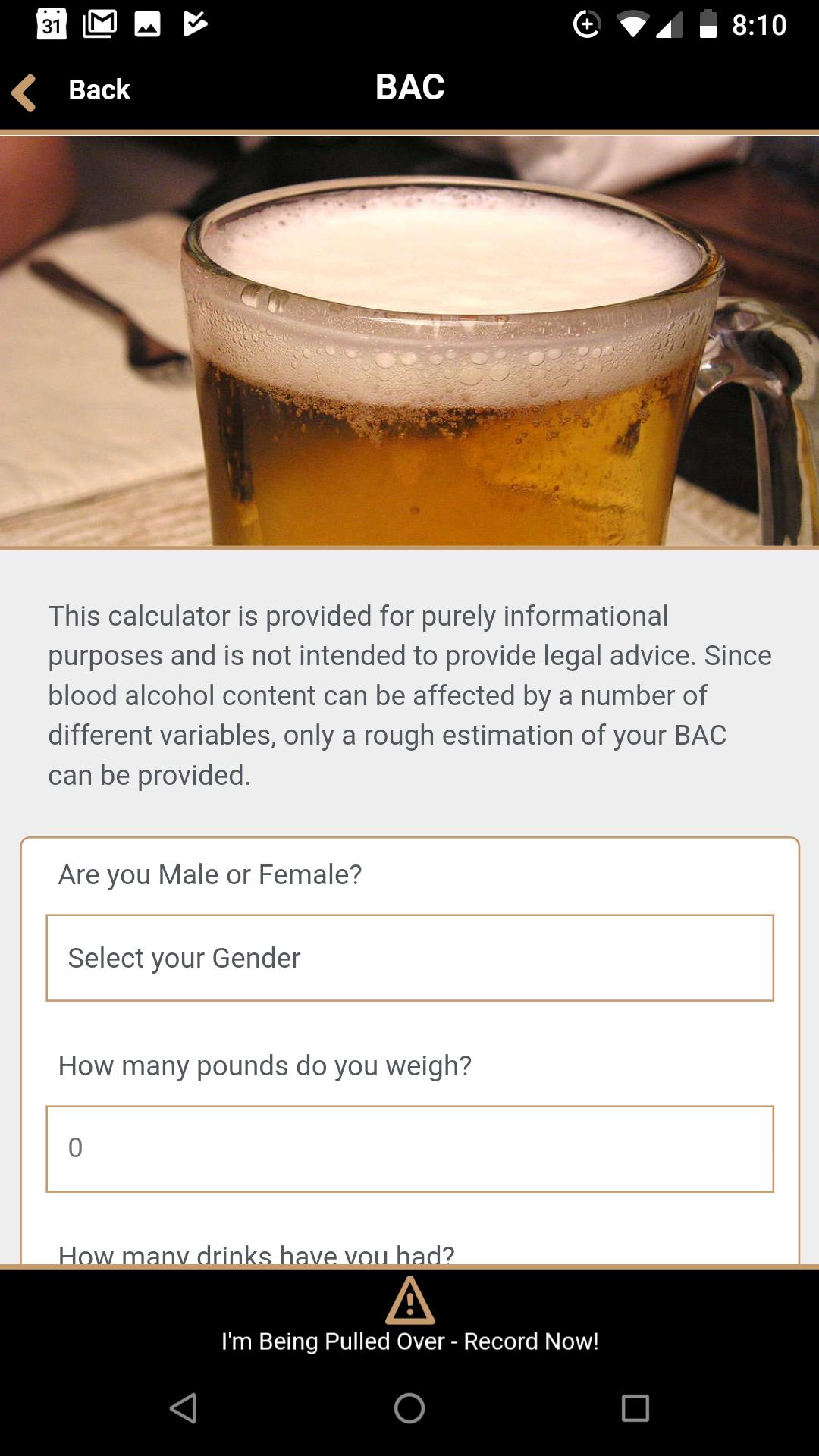Viewport: 819px width, 1456px height.
Task: Open the Select your Gender dropdown
Action: (x=409, y=958)
